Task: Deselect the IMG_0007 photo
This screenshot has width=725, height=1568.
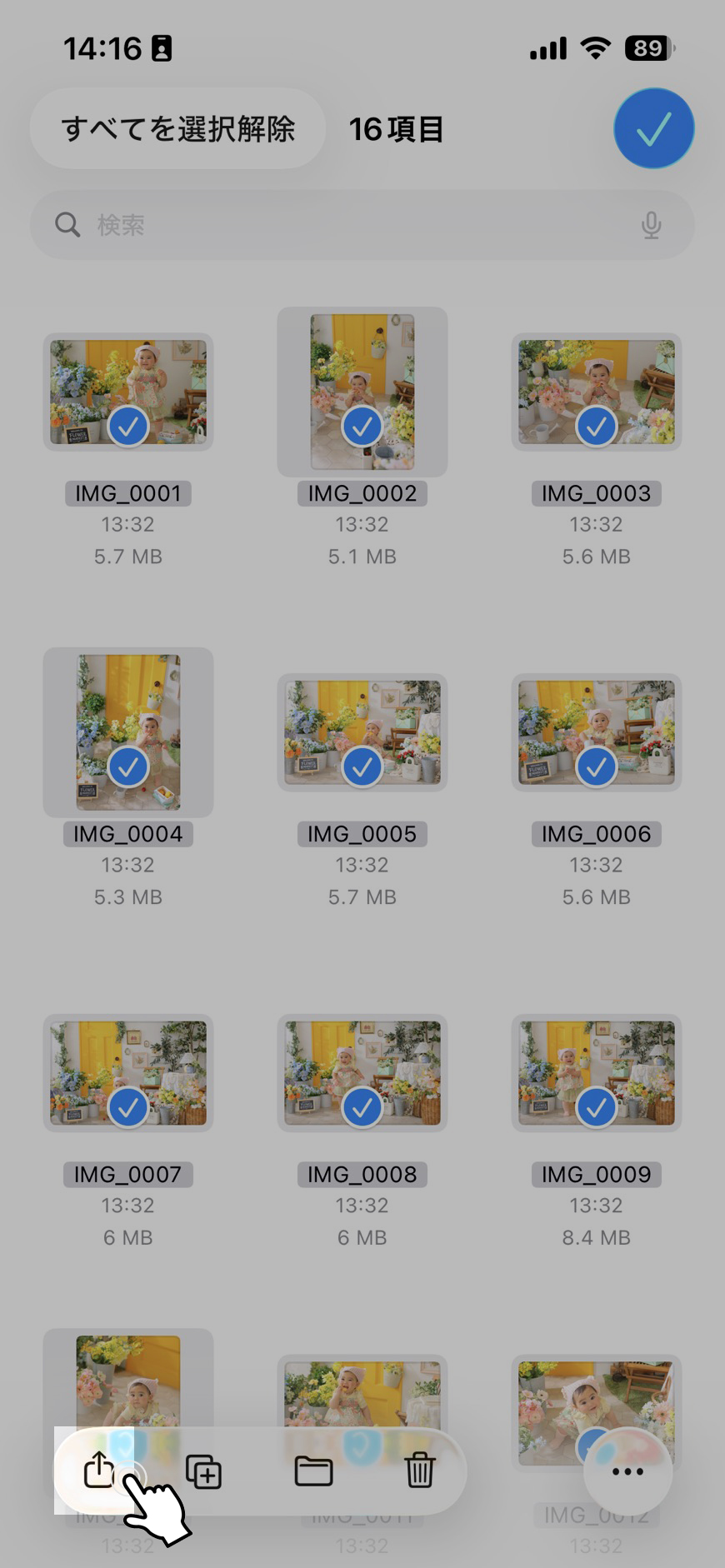Action: (x=128, y=1072)
